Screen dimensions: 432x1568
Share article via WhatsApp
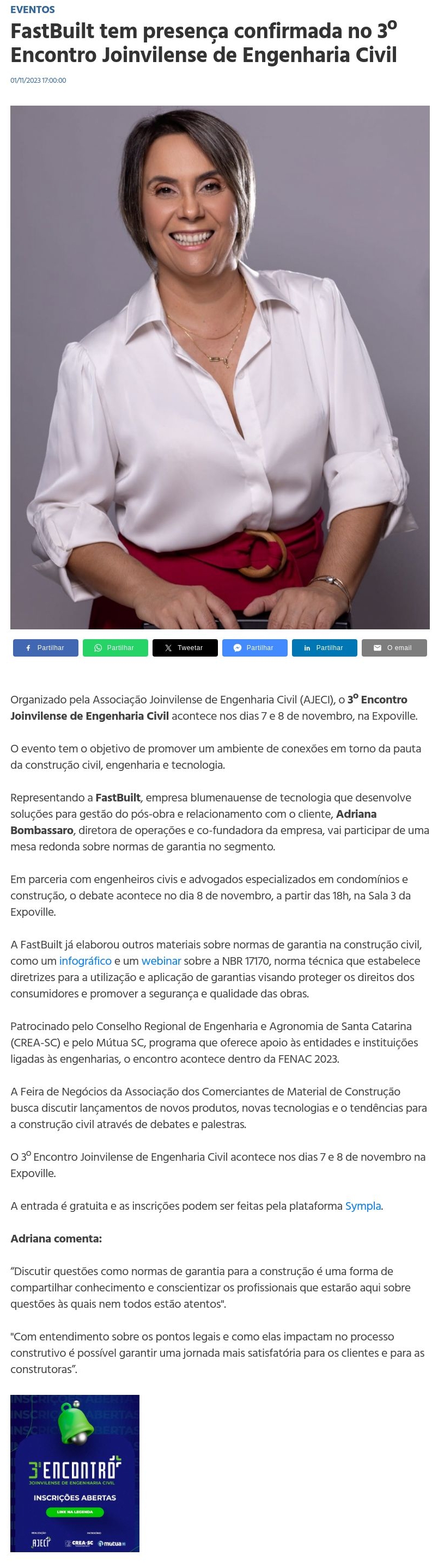coord(115,648)
